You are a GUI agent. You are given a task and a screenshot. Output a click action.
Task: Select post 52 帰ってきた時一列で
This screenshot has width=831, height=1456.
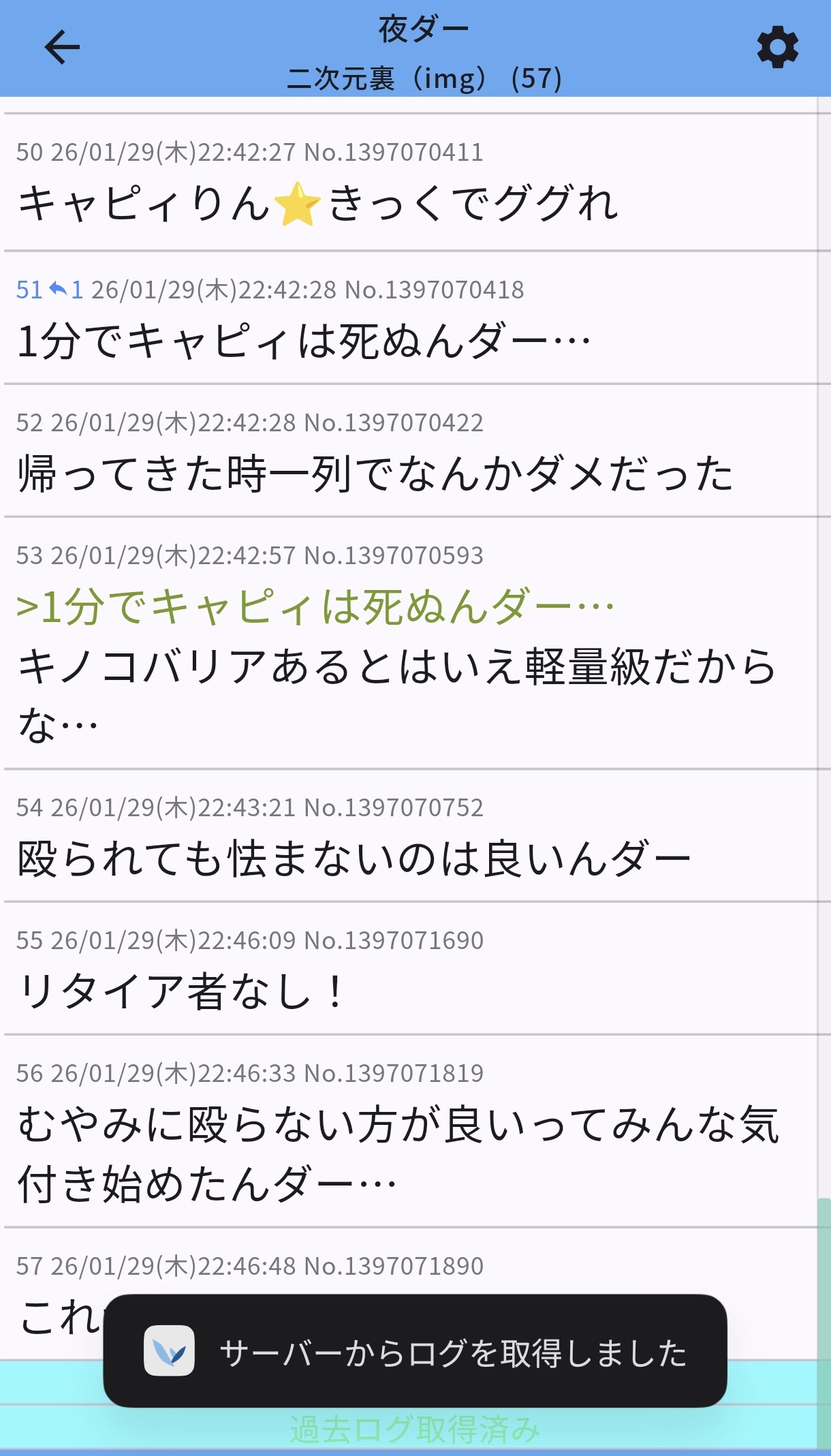375,474
